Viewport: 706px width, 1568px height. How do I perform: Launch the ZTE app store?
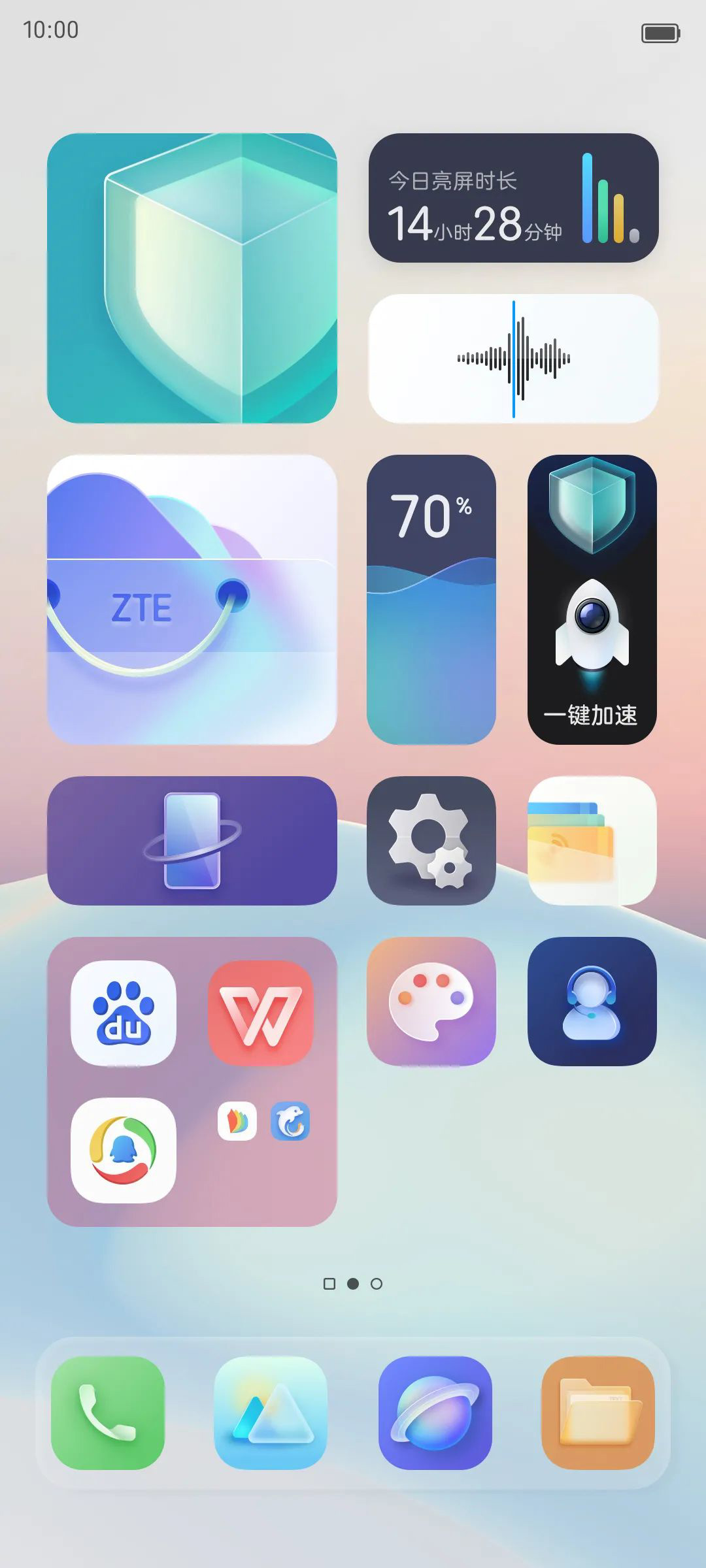(x=193, y=601)
